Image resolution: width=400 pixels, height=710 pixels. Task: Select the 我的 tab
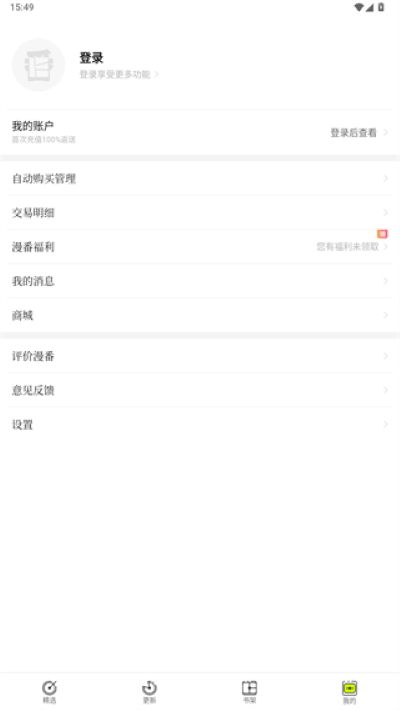click(350, 691)
